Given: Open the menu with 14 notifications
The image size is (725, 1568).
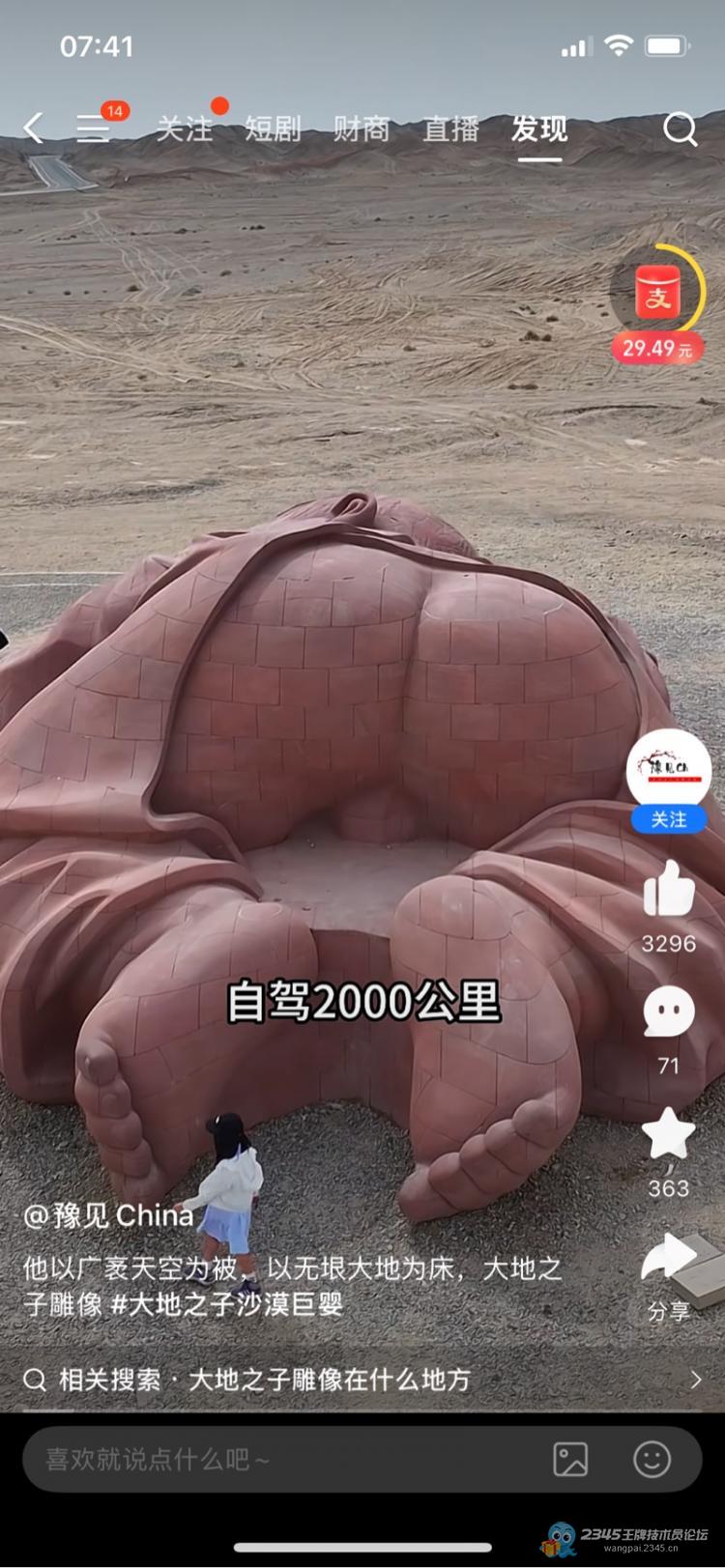Looking at the screenshot, I should pos(95,126).
